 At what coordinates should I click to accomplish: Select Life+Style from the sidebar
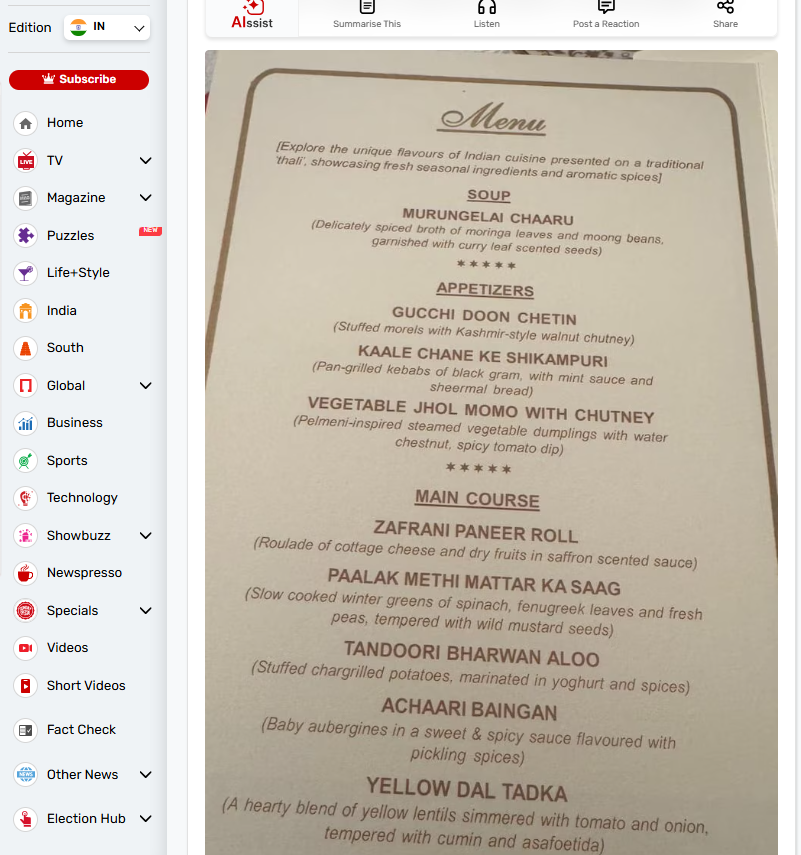77,273
